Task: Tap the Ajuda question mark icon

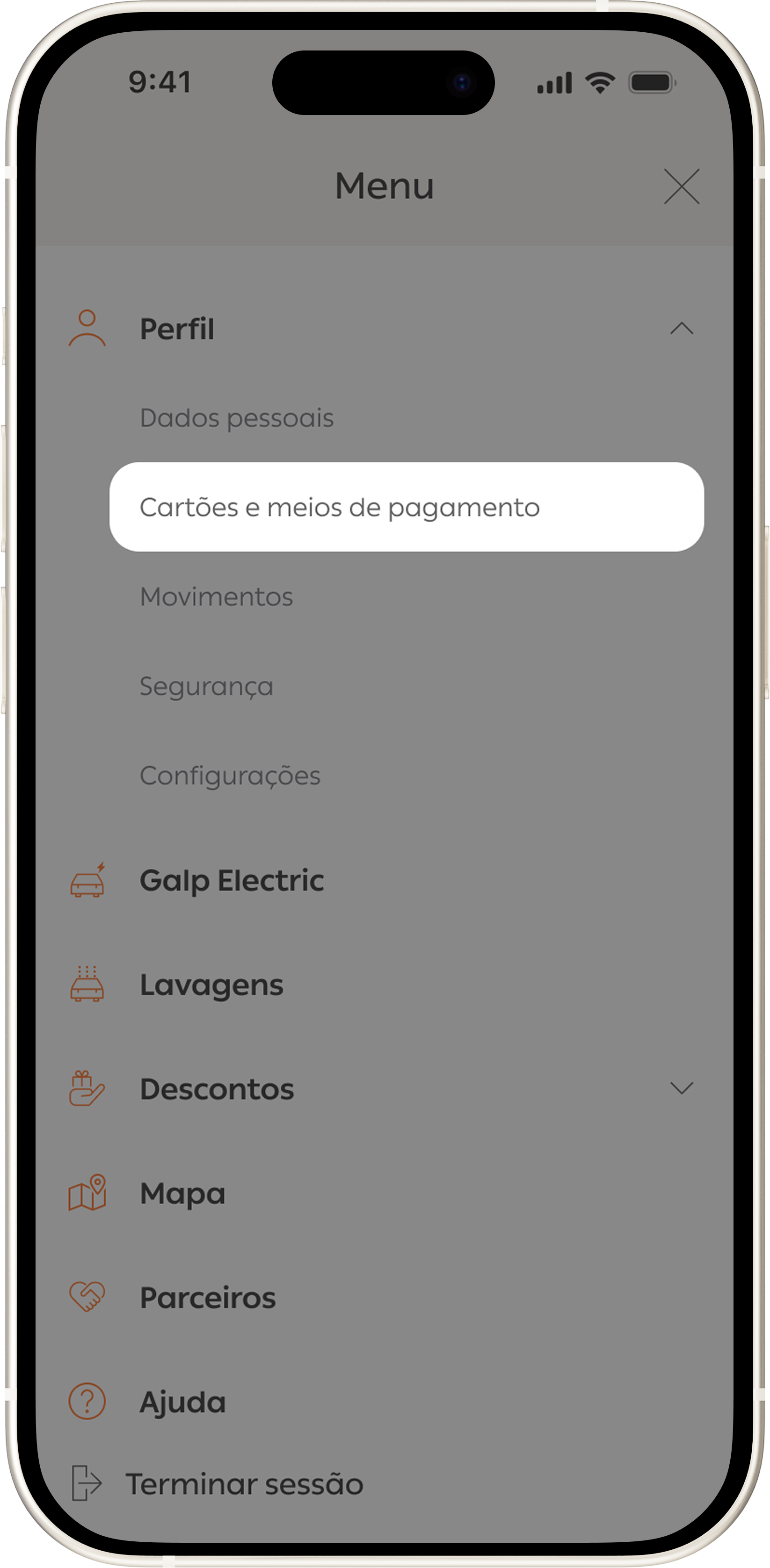Action: pyautogui.click(x=88, y=1401)
